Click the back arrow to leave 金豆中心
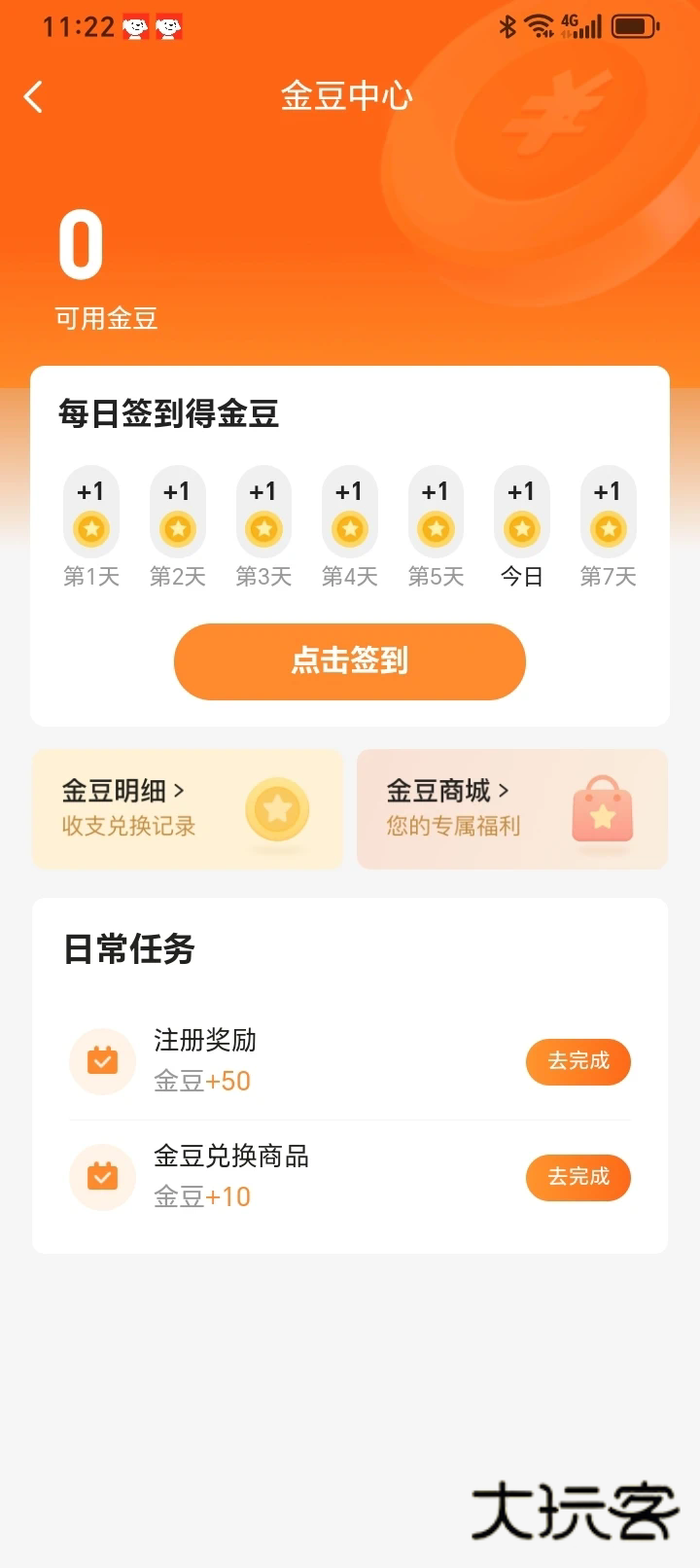Screen dimensions: 700x1568 click(x=34, y=96)
